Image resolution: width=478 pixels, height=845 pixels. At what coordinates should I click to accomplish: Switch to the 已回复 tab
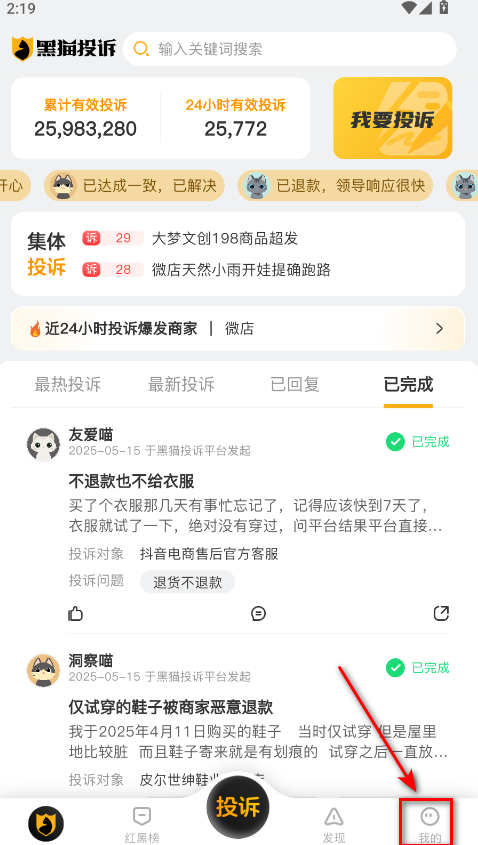(x=295, y=384)
